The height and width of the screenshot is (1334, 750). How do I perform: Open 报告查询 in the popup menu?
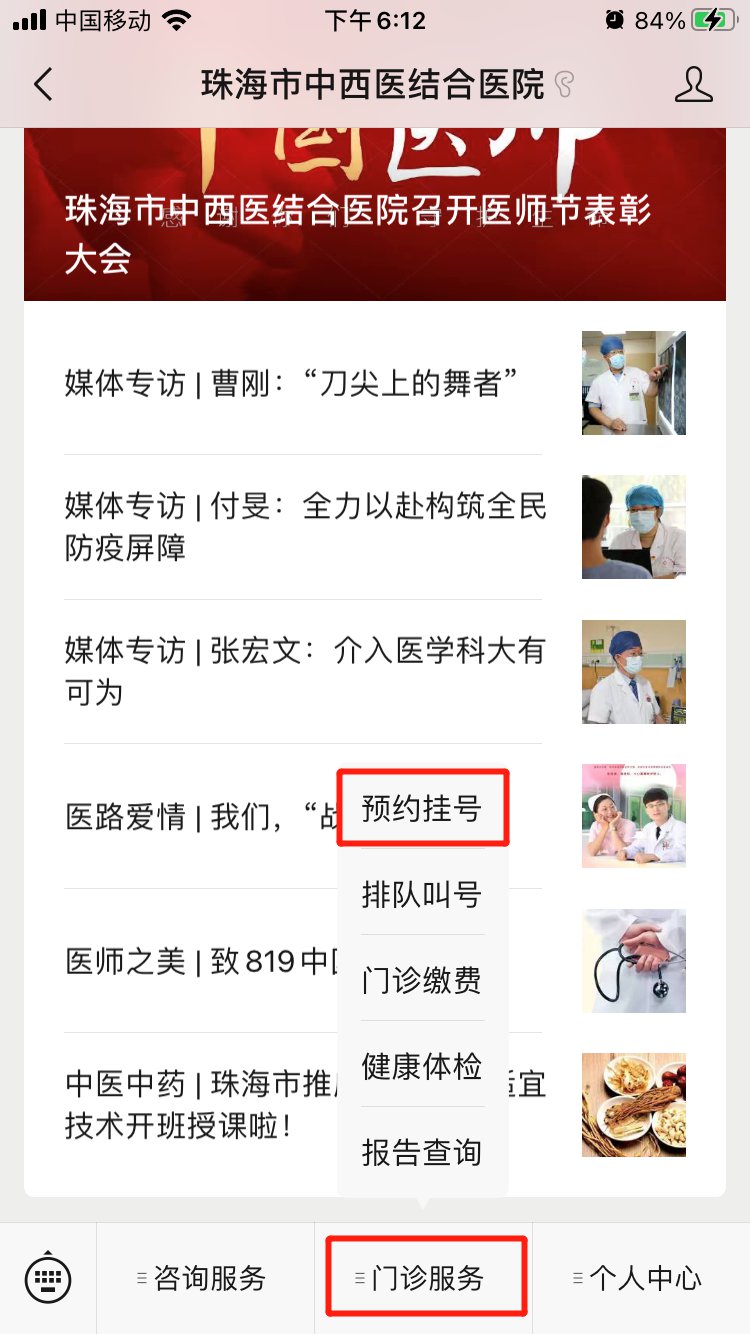422,1152
